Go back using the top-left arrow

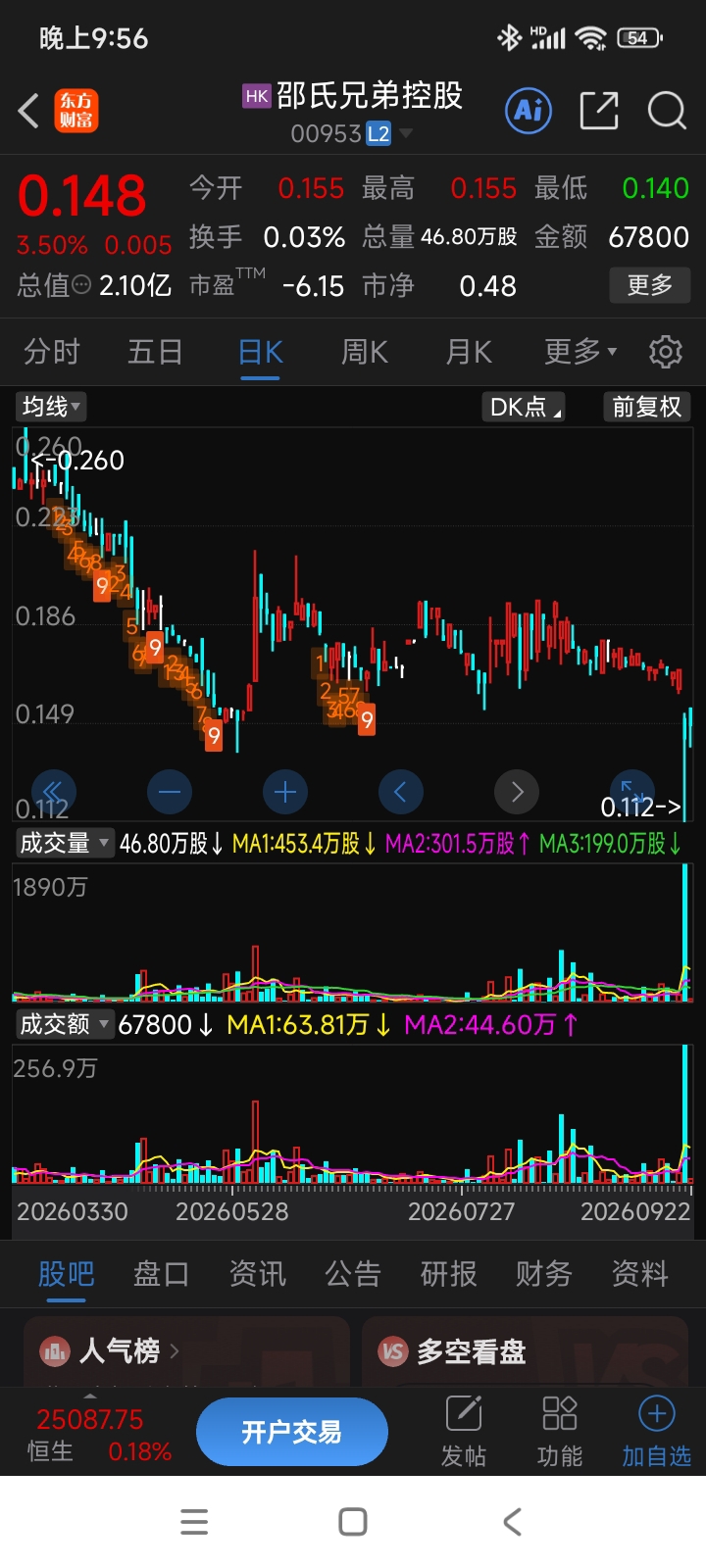29,111
